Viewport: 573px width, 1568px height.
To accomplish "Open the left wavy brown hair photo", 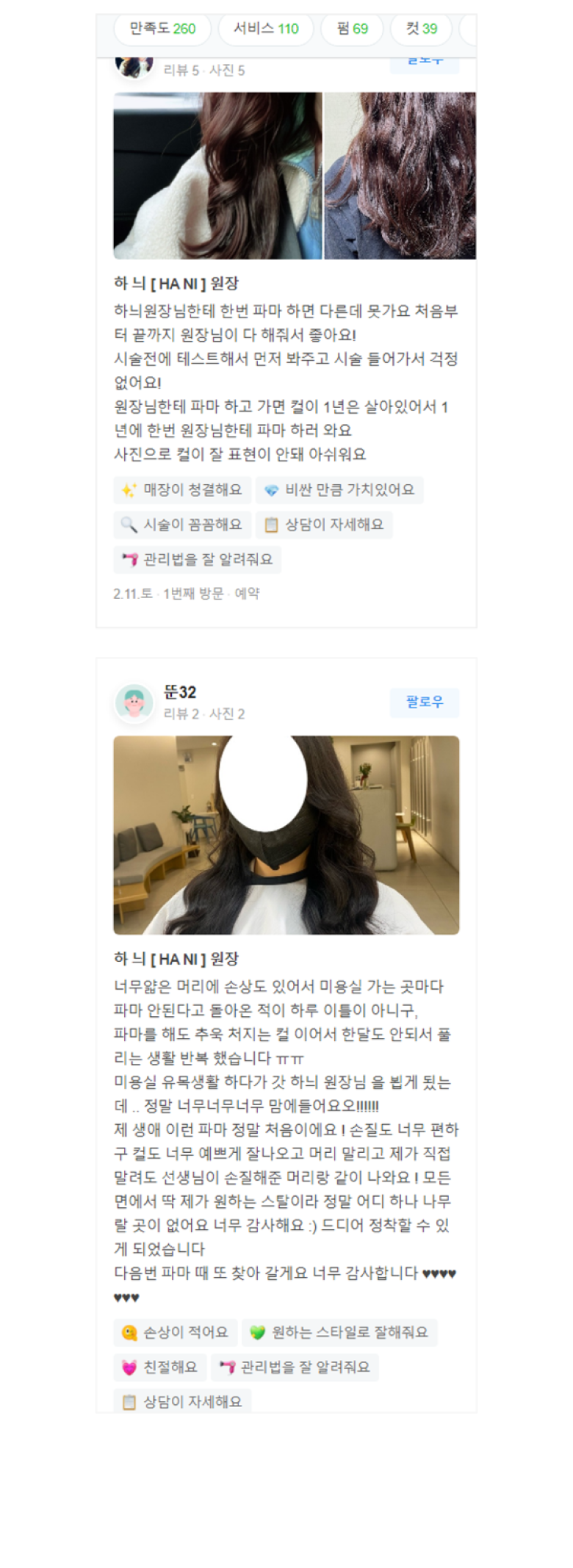I will point(217,176).
